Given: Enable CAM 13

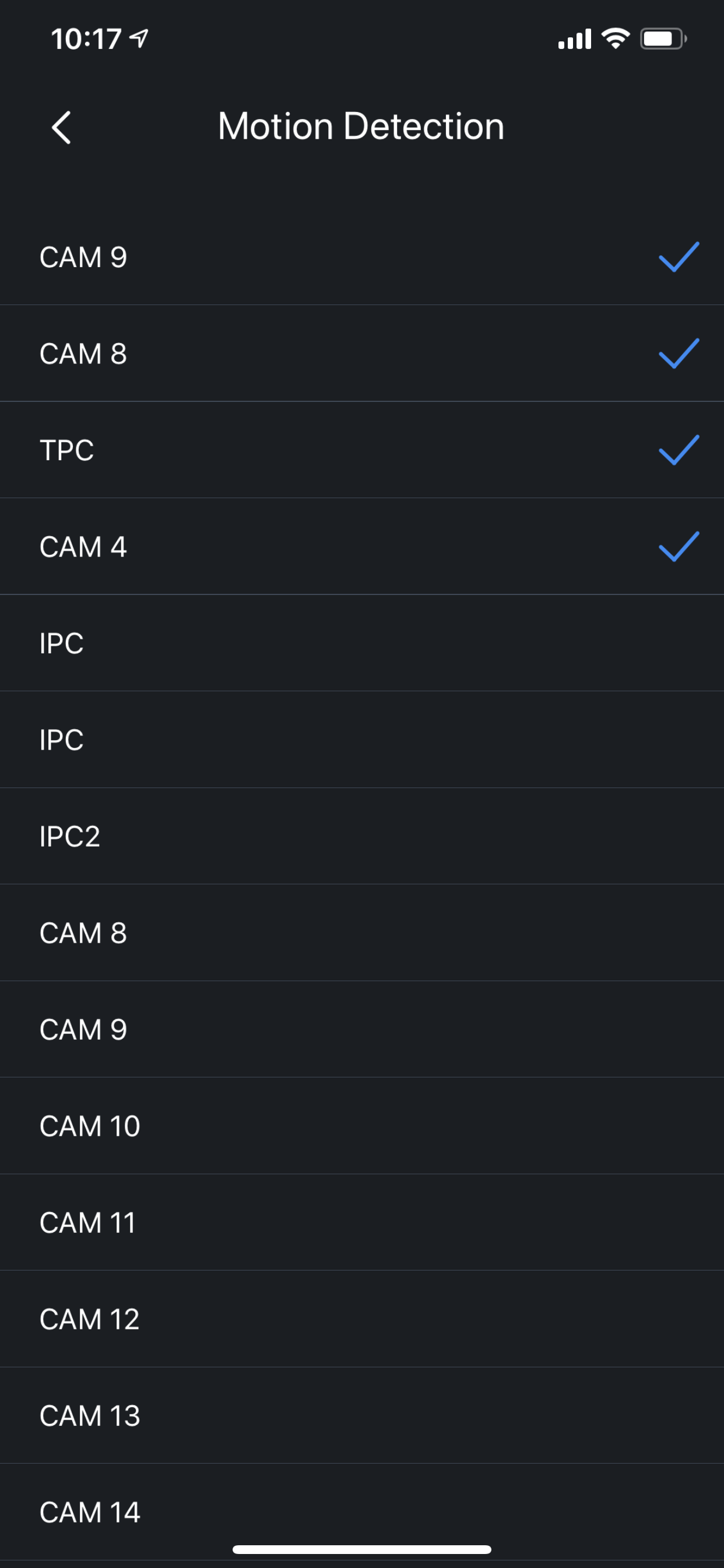Looking at the screenshot, I should tap(361, 1416).
